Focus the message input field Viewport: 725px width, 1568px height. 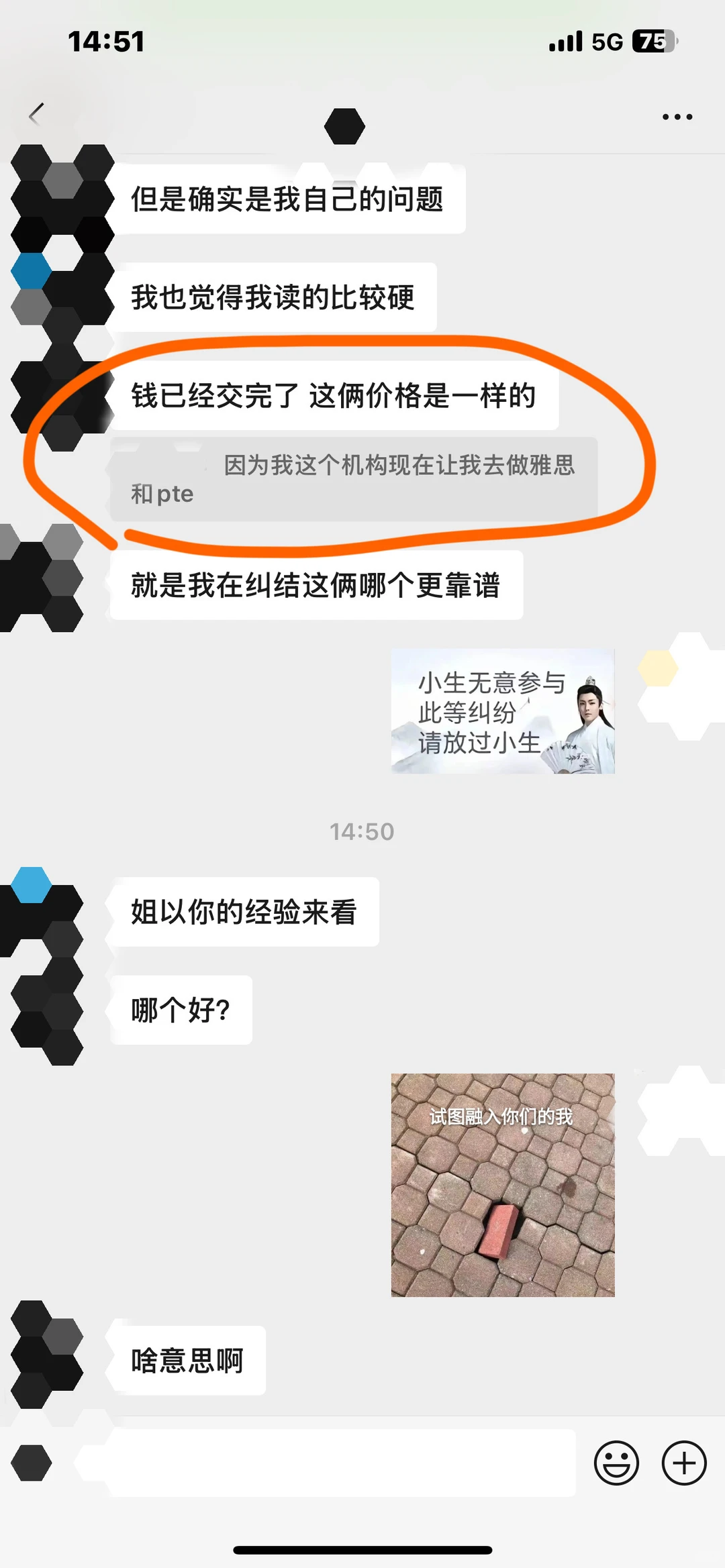326,1463
